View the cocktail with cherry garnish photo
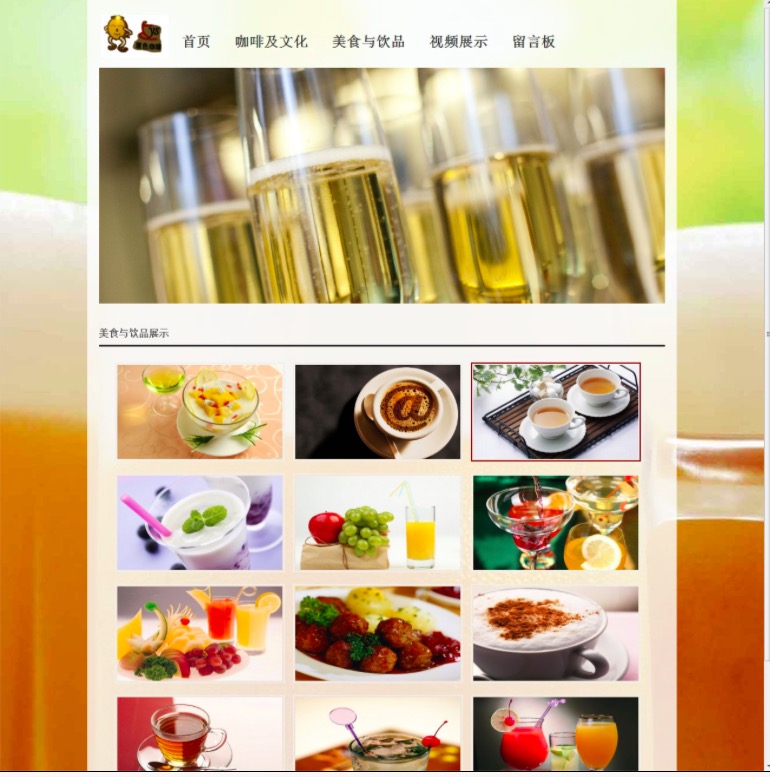Viewport: 770px width, 777px height. (378, 734)
